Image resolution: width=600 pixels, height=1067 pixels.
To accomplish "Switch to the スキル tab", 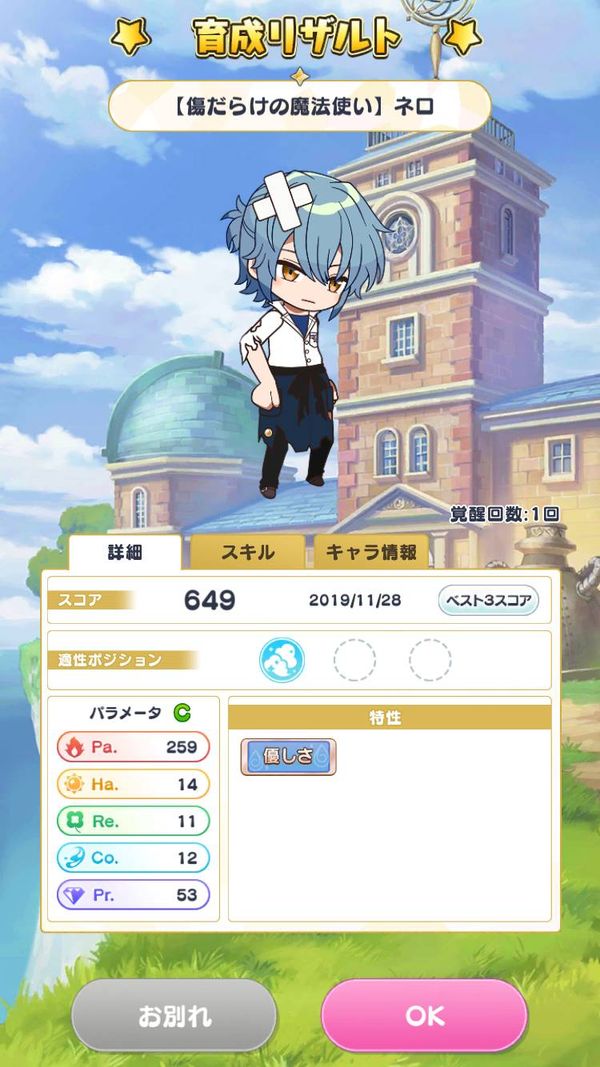I will coord(247,552).
